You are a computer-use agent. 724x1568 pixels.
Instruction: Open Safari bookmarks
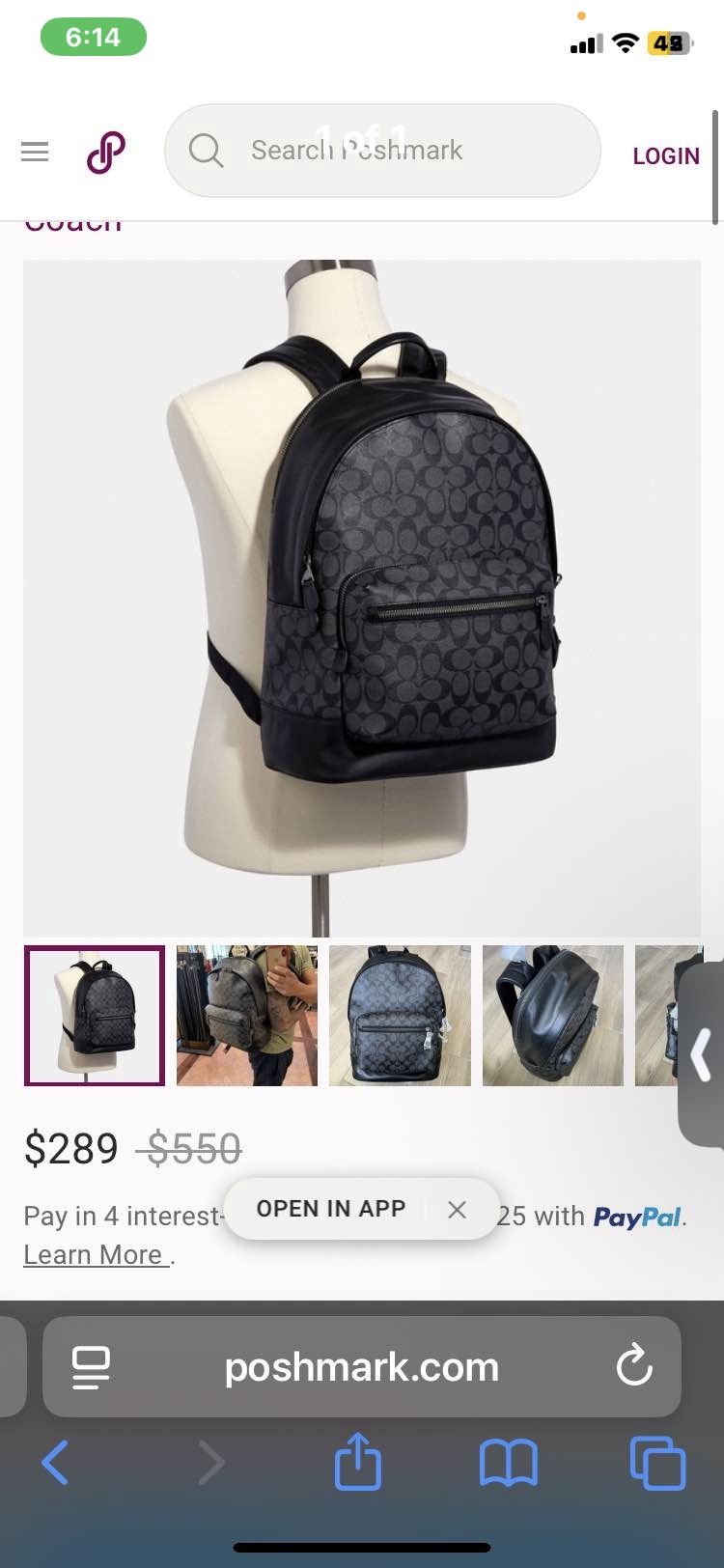[508, 1462]
